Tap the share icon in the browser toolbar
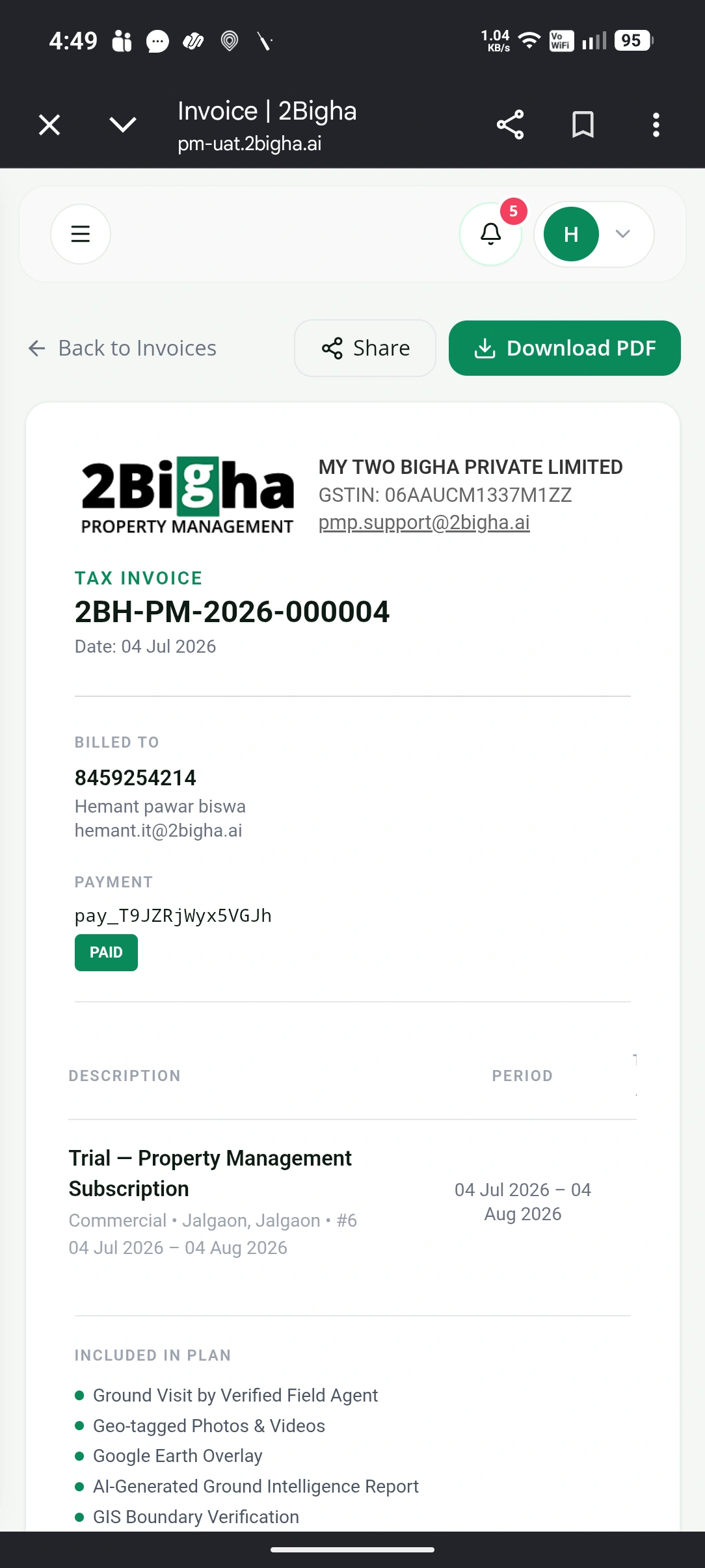Viewport: 705px width, 1568px height. click(x=511, y=125)
